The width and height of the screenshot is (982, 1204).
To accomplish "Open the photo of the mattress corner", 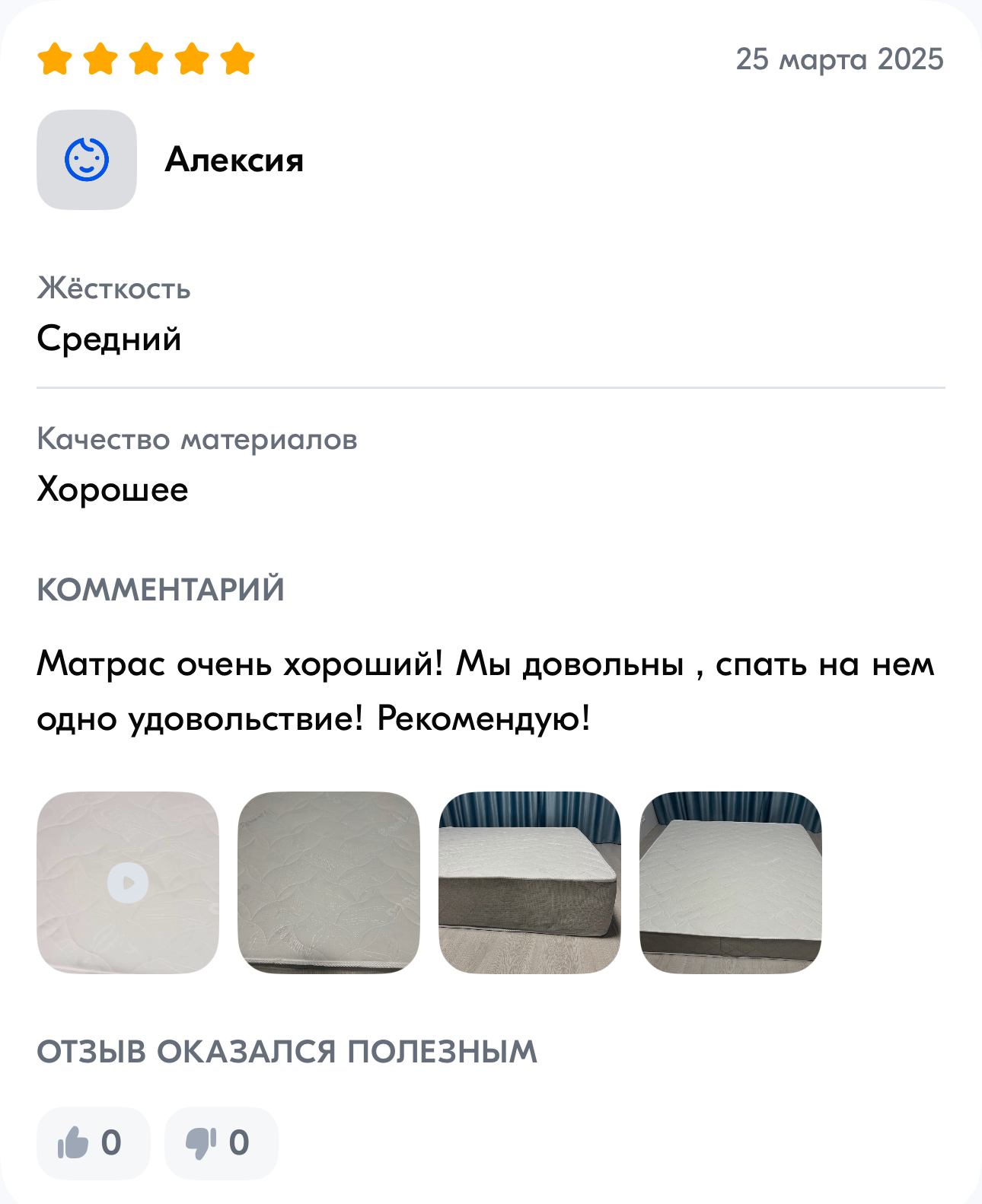I will [x=530, y=883].
